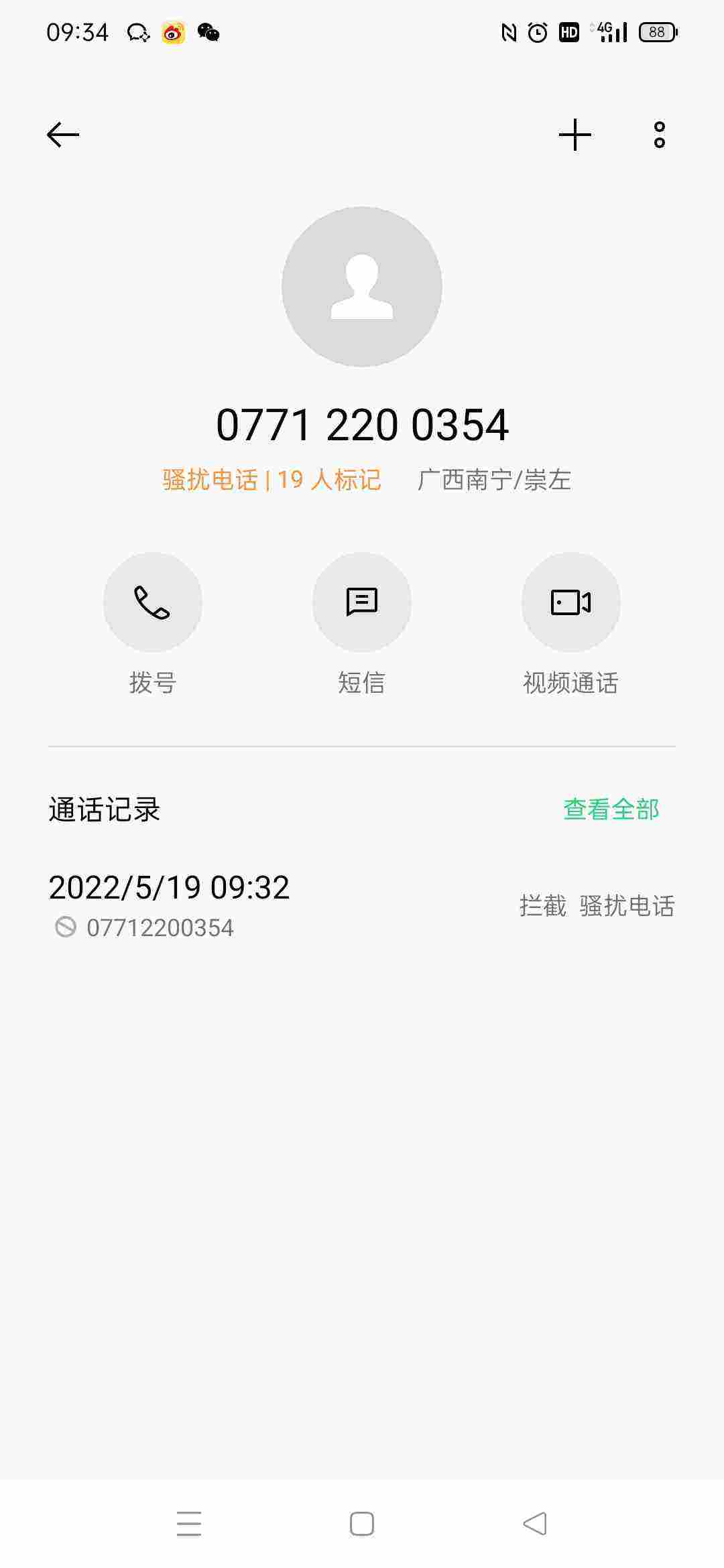
Task: Tap the contact avatar placeholder
Action: point(361,286)
